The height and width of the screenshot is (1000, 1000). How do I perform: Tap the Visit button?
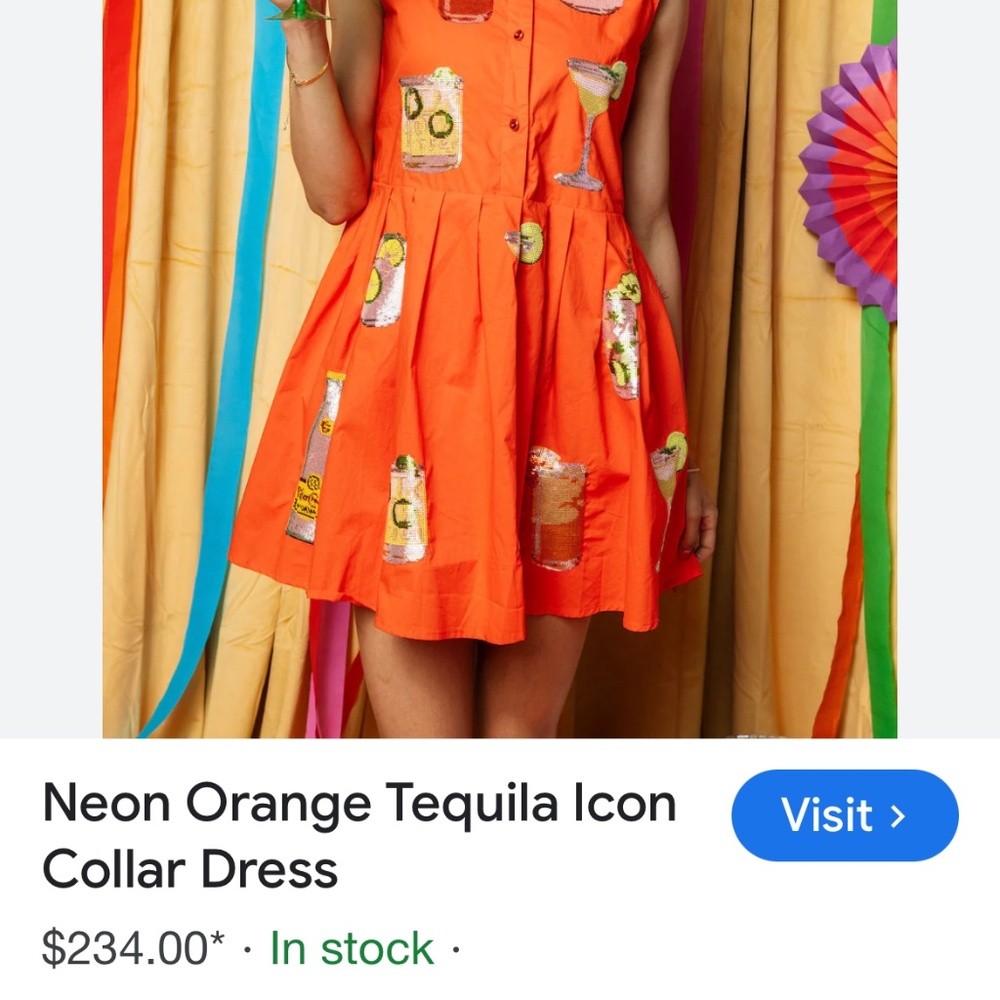point(844,815)
